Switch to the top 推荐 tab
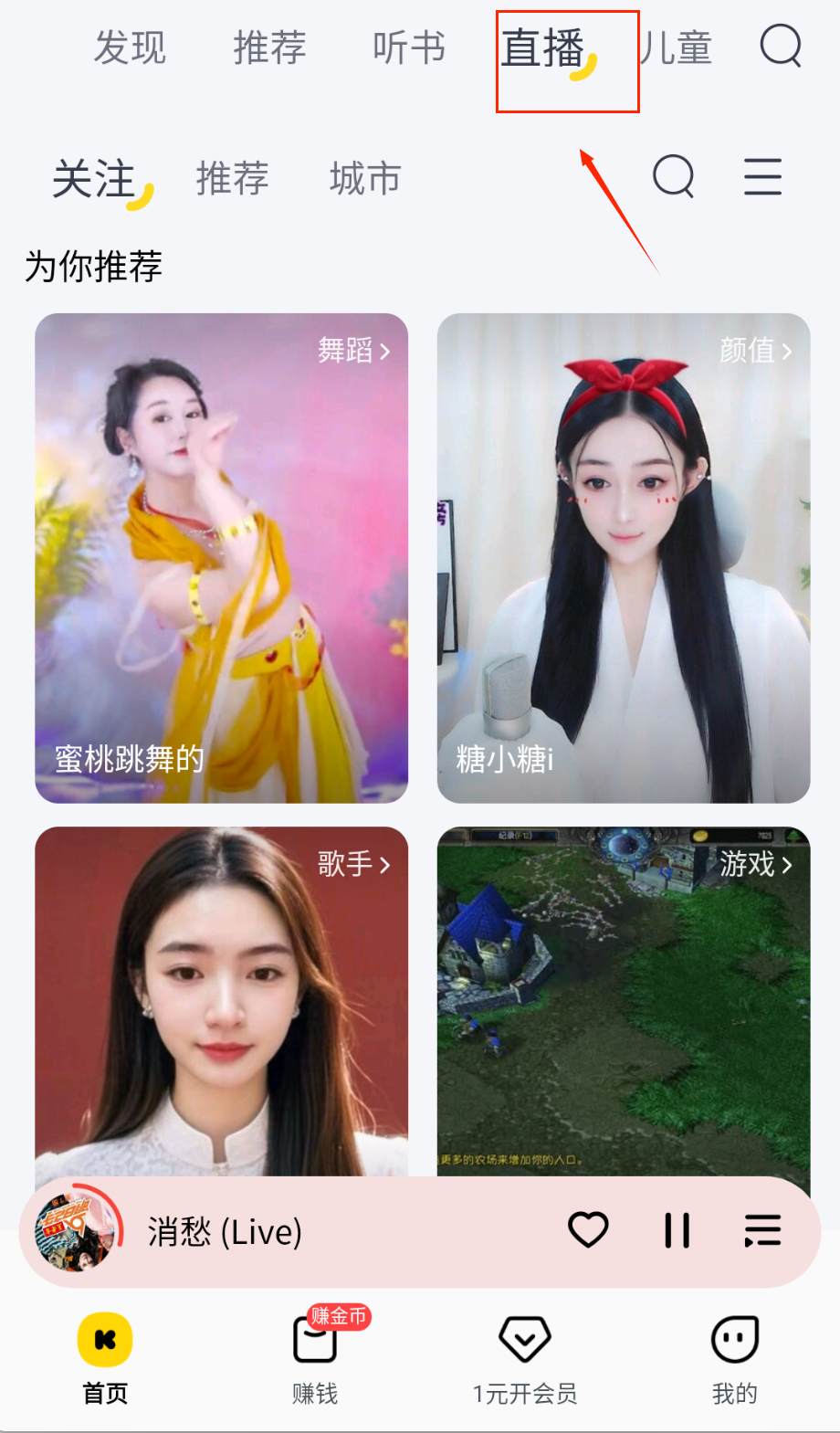 point(269,47)
